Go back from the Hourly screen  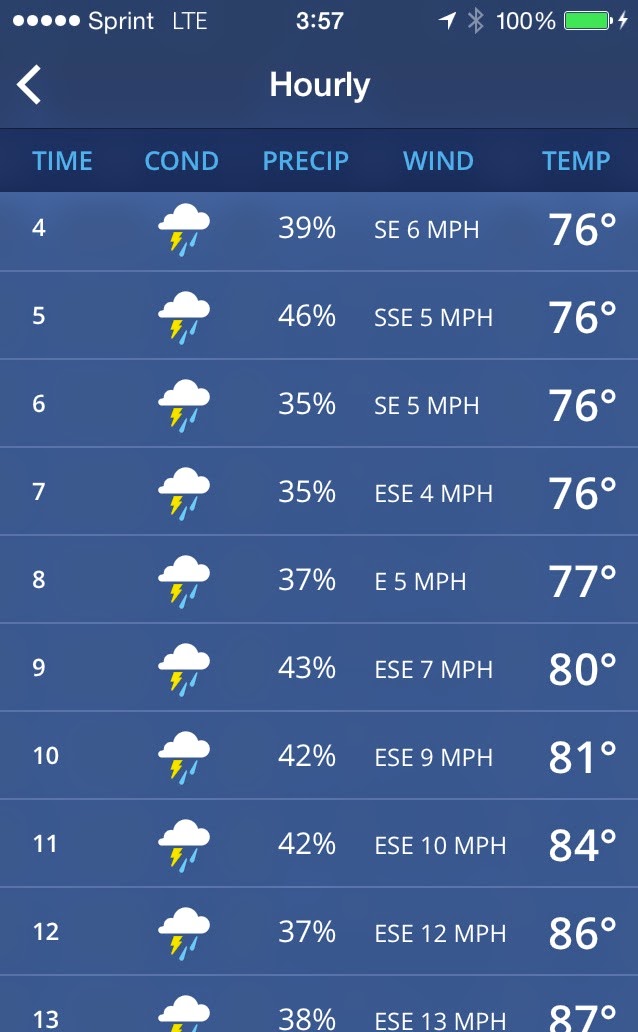pos(29,85)
